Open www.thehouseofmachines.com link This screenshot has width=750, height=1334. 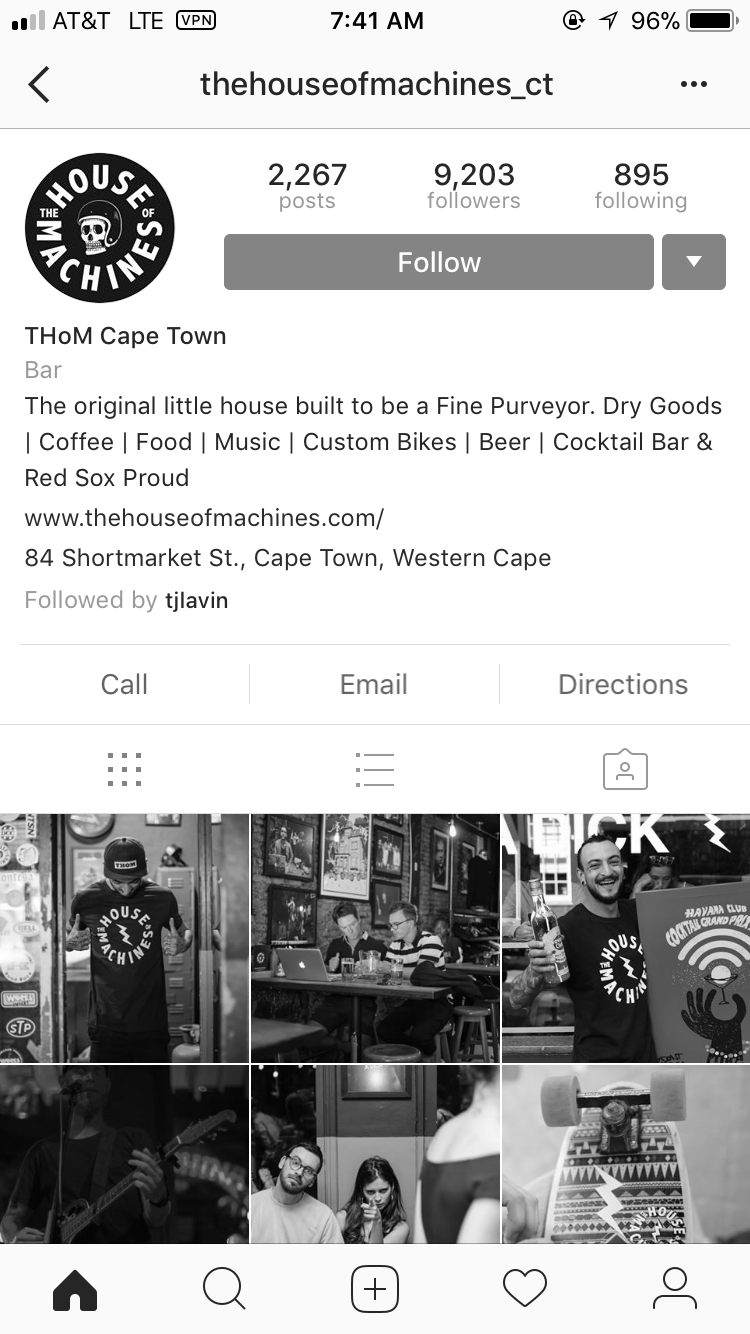pyautogui.click(x=204, y=518)
